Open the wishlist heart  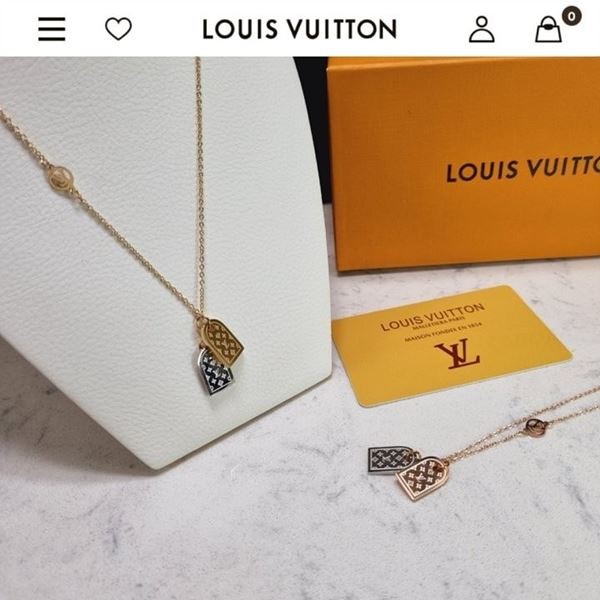(x=118, y=29)
